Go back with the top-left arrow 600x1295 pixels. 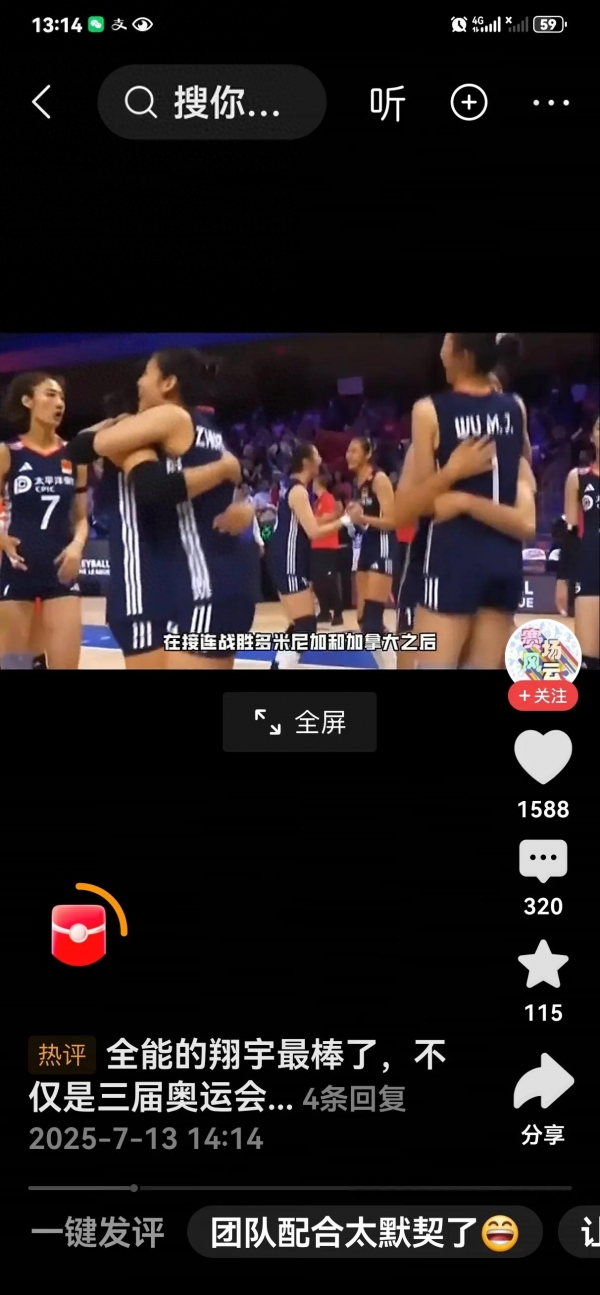tap(42, 102)
